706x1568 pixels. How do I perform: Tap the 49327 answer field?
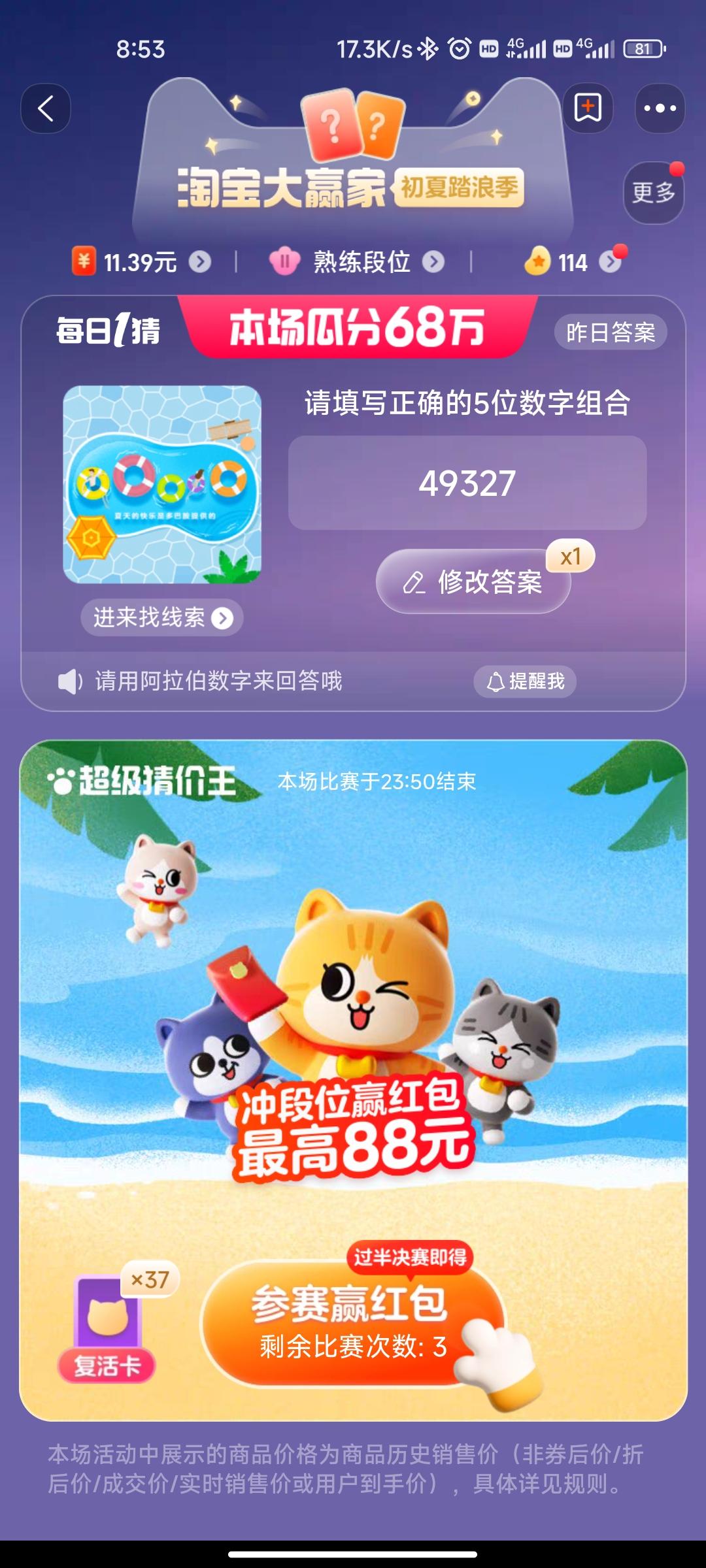pos(467,483)
